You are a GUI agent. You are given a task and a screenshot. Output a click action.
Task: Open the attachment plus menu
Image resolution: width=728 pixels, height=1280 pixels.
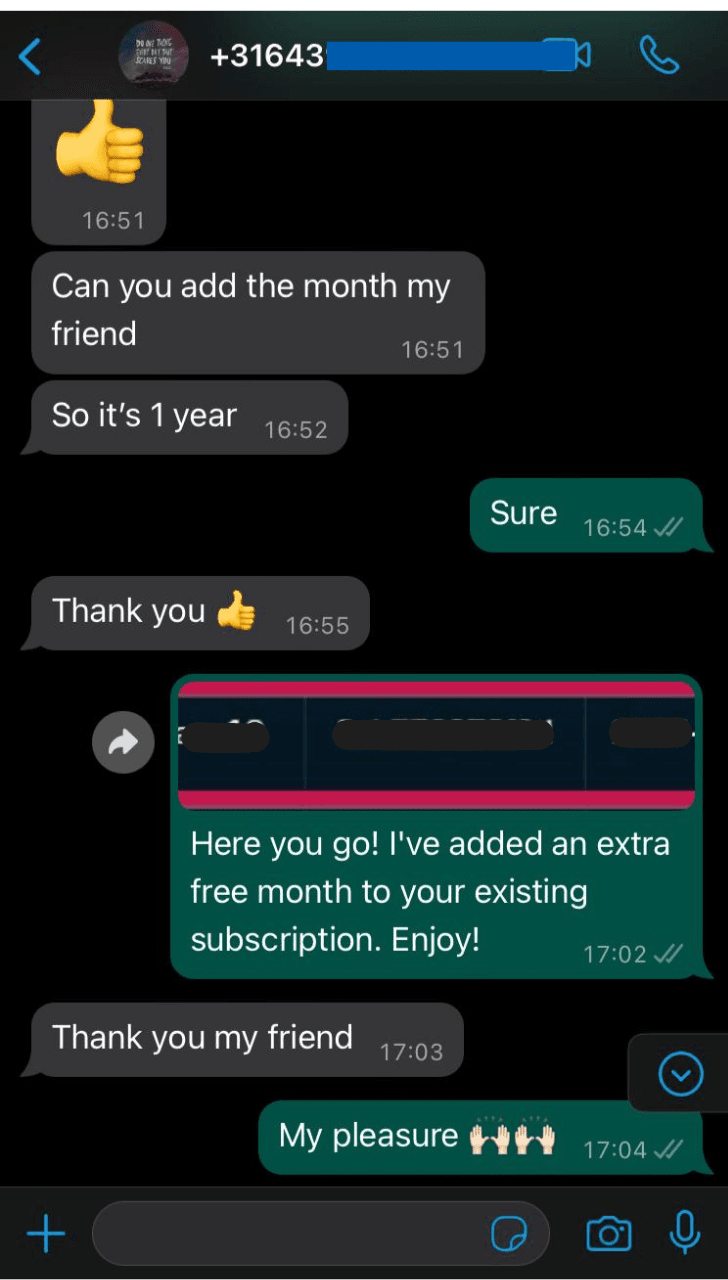point(45,1234)
